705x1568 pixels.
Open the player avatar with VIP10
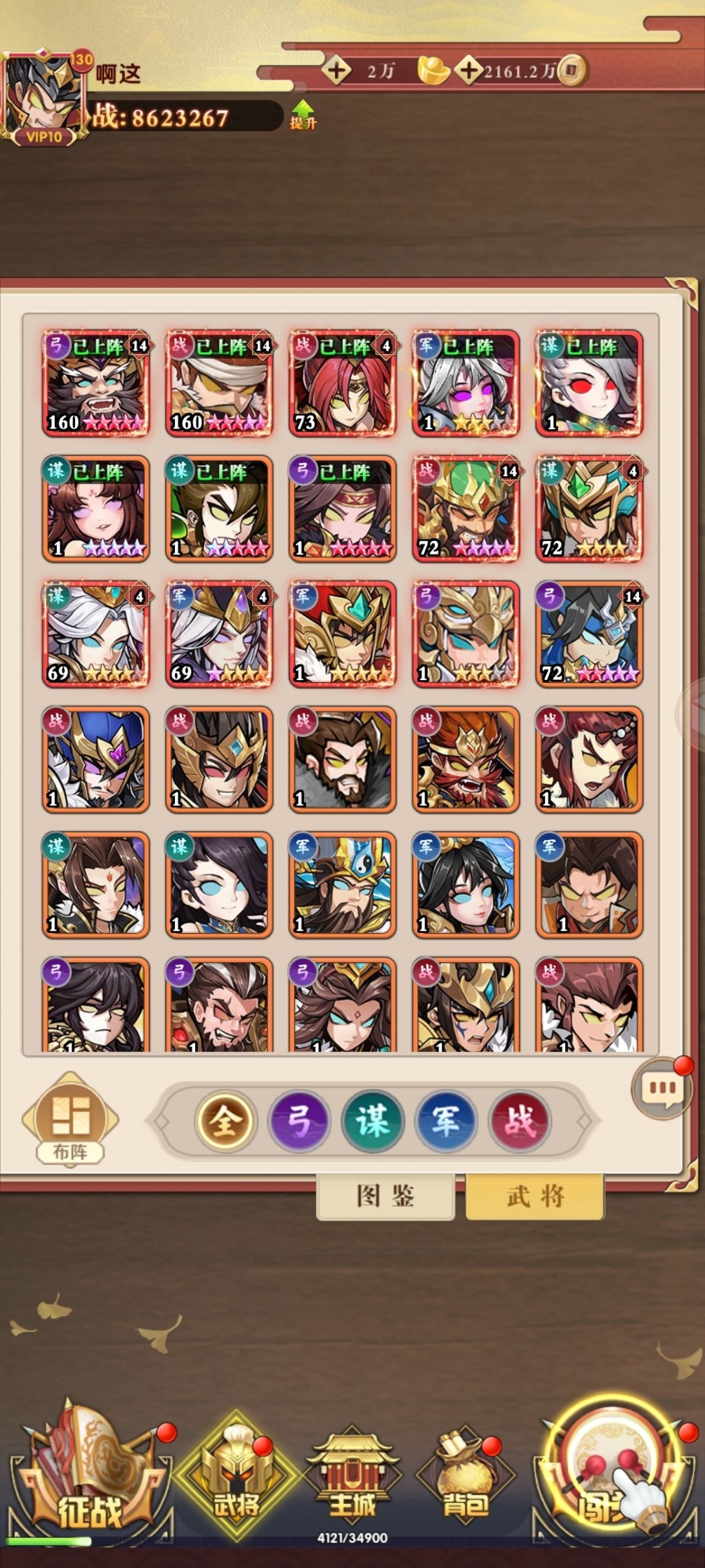click(44, 98)
